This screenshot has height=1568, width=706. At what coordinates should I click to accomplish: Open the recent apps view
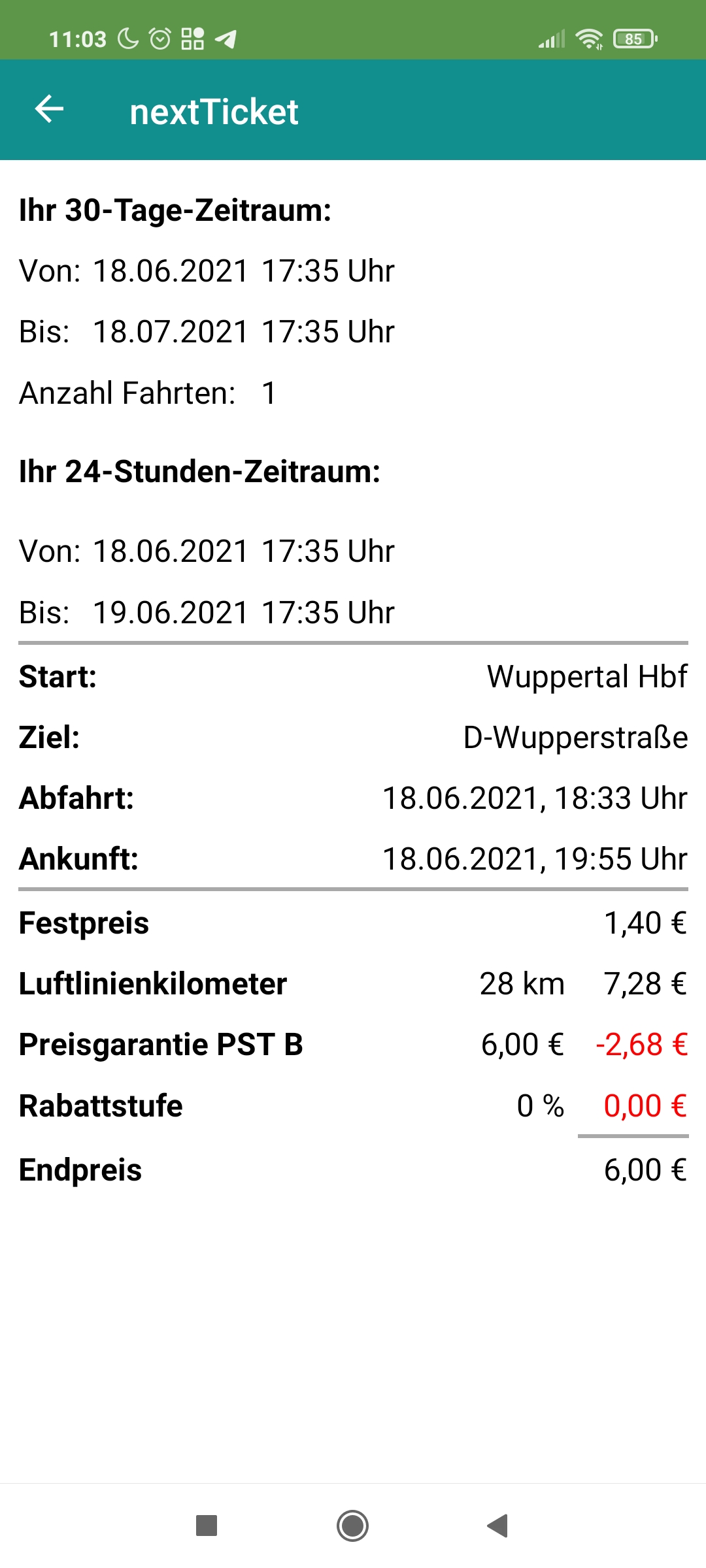click(x=207, y=1526)
